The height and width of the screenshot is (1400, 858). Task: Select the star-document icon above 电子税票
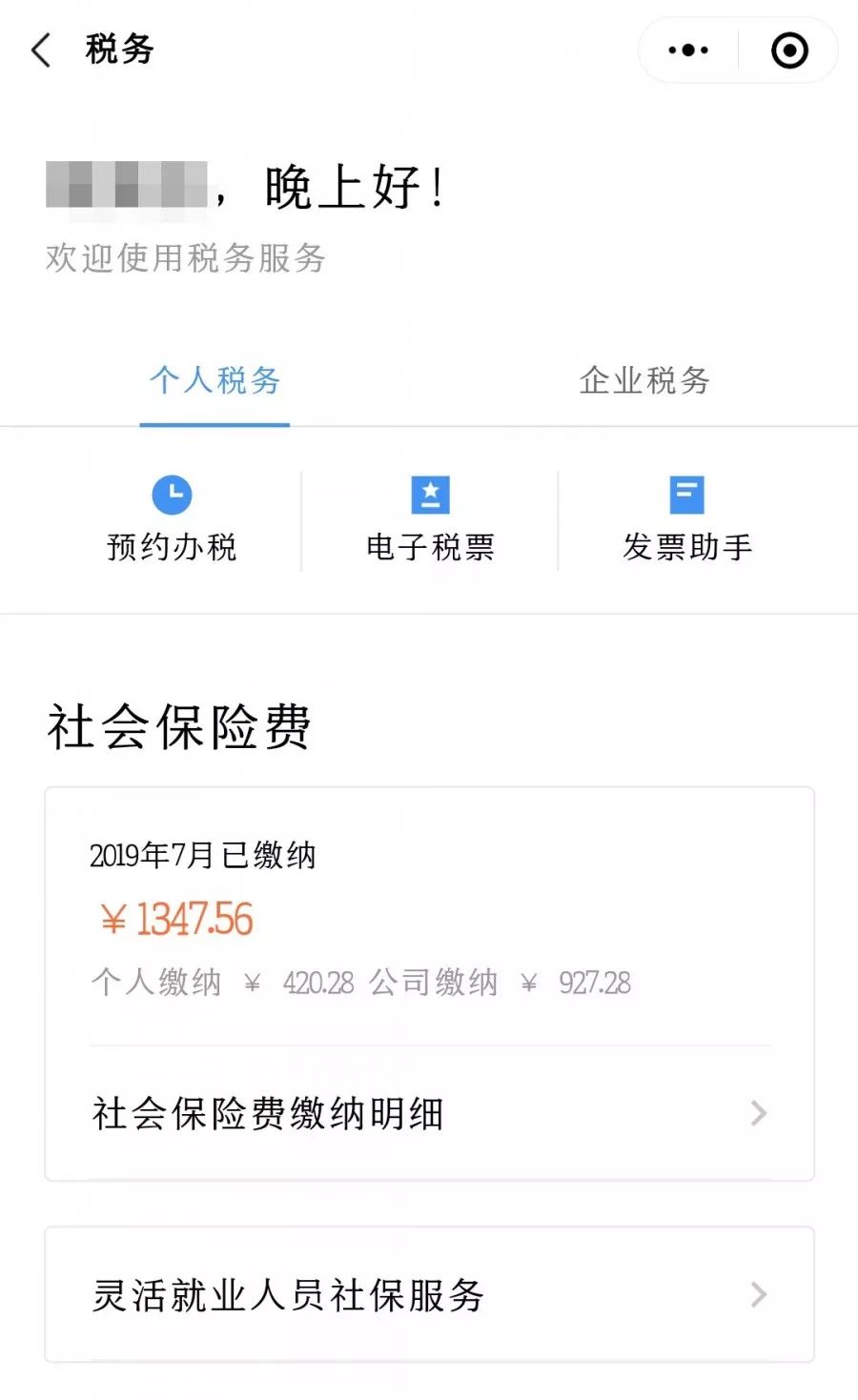click(x=429, y=495)
